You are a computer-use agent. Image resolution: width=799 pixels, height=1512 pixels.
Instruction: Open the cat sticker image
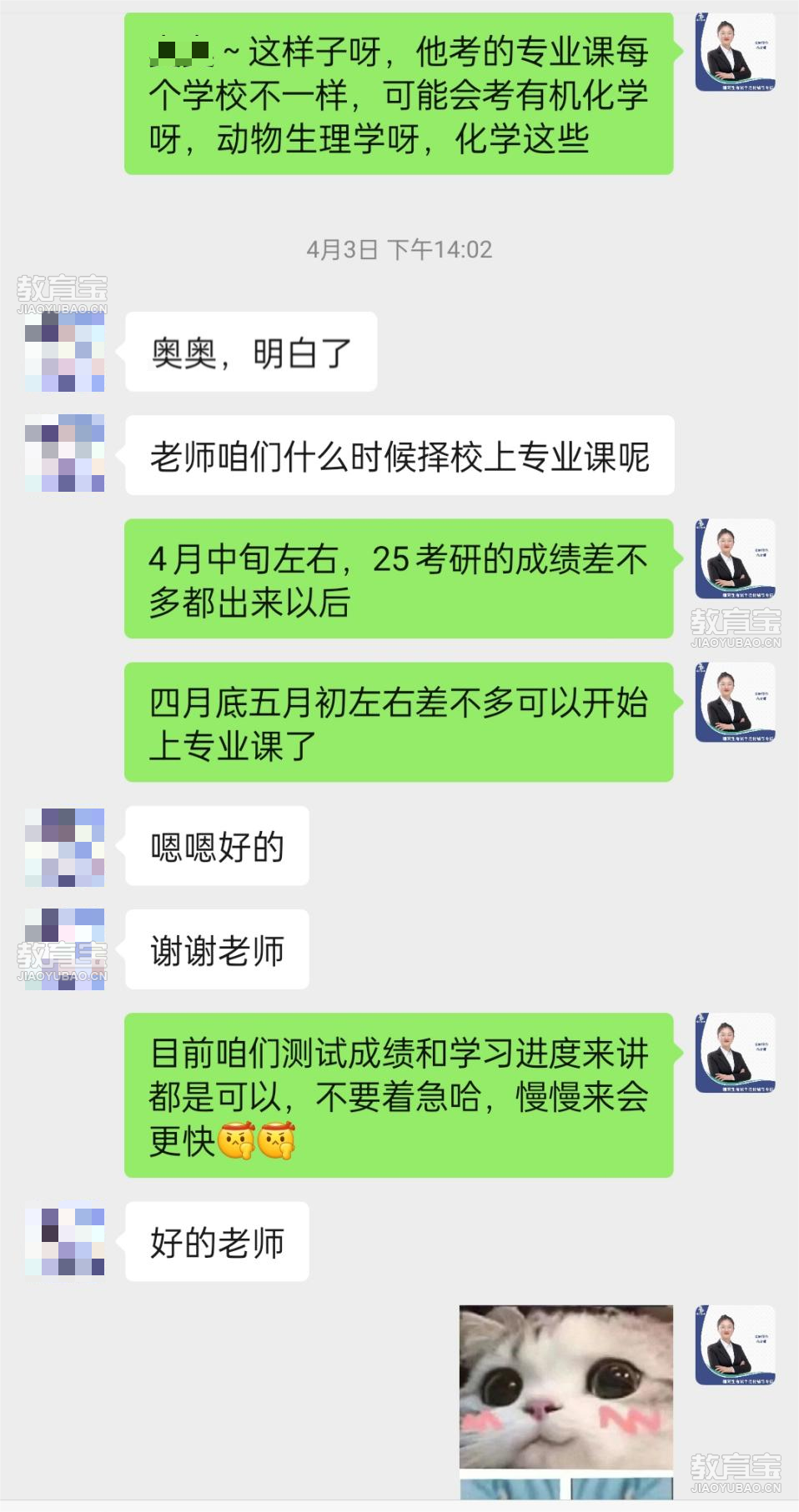tap(566, 1400)
